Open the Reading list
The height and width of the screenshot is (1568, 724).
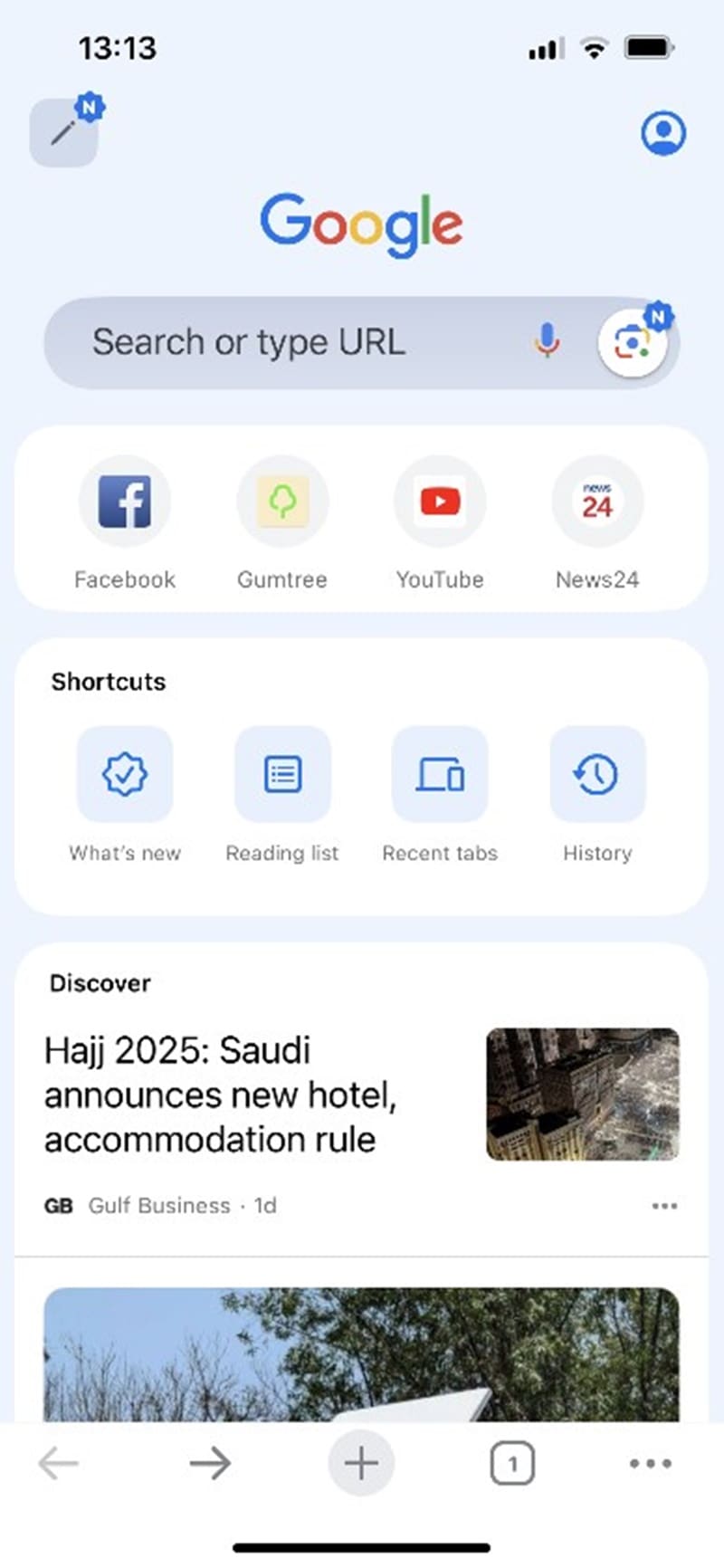pyautogui.click(x=282, y=775)
